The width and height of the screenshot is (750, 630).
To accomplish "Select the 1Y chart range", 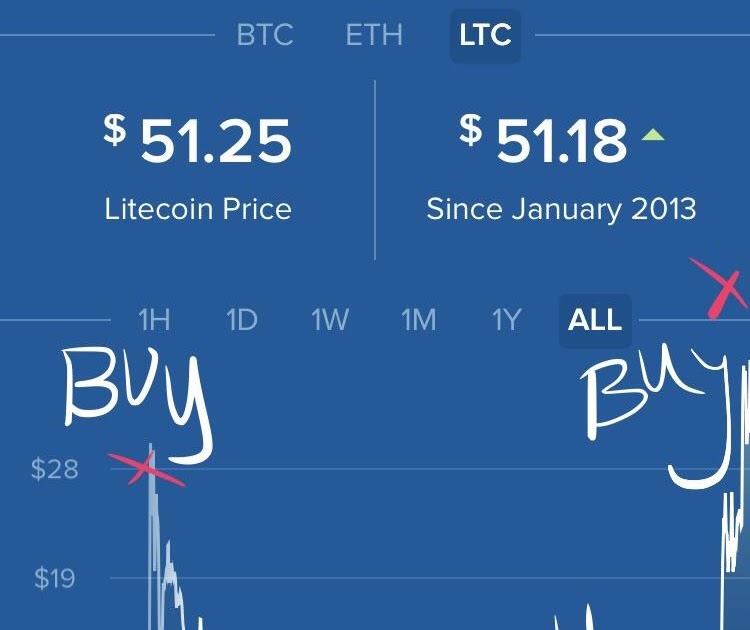I will tap(506, 320).
